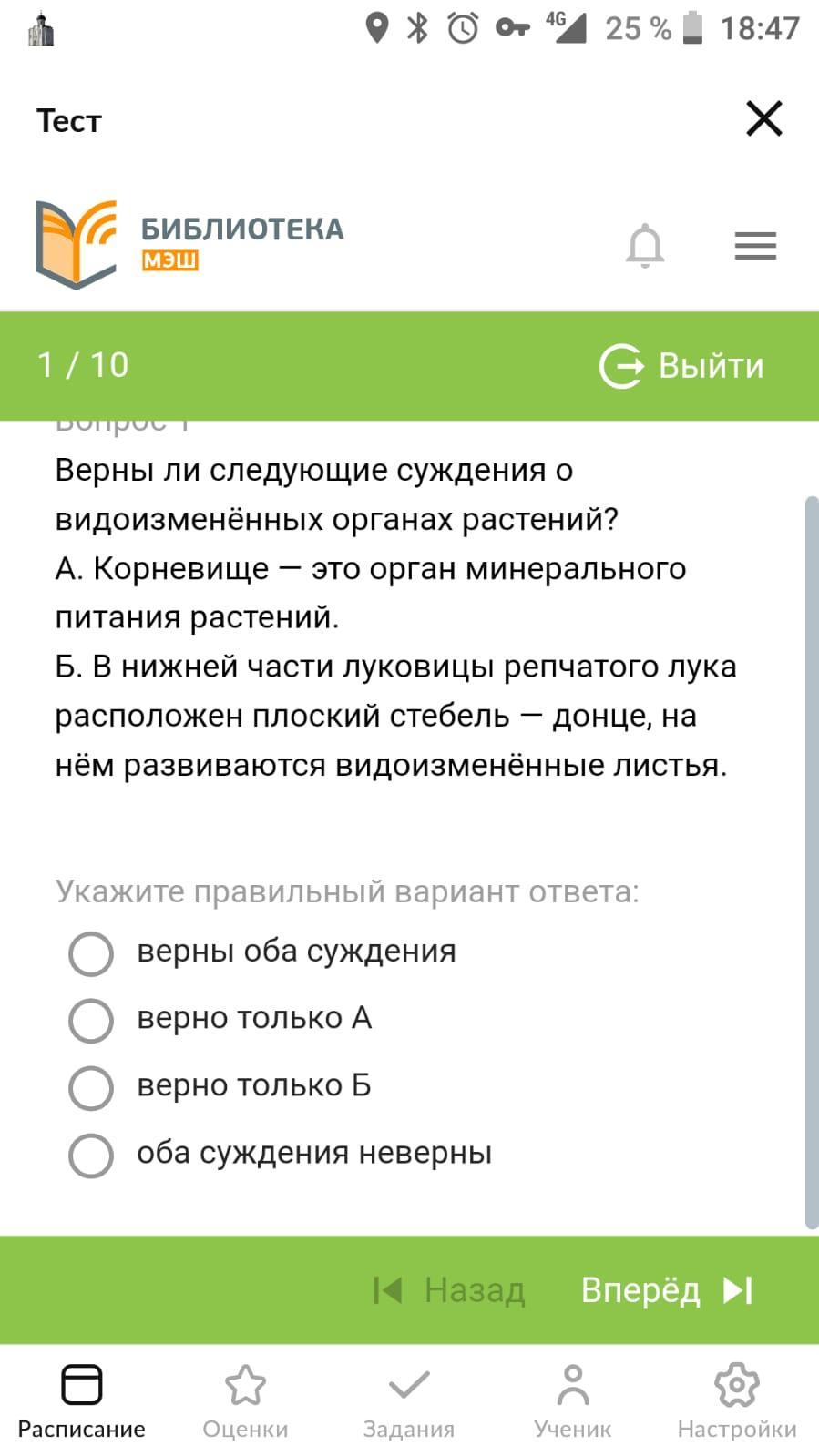819x1456 pixels.
Task: Select answer оба суждения неверны
Action: coord(91,1155)
